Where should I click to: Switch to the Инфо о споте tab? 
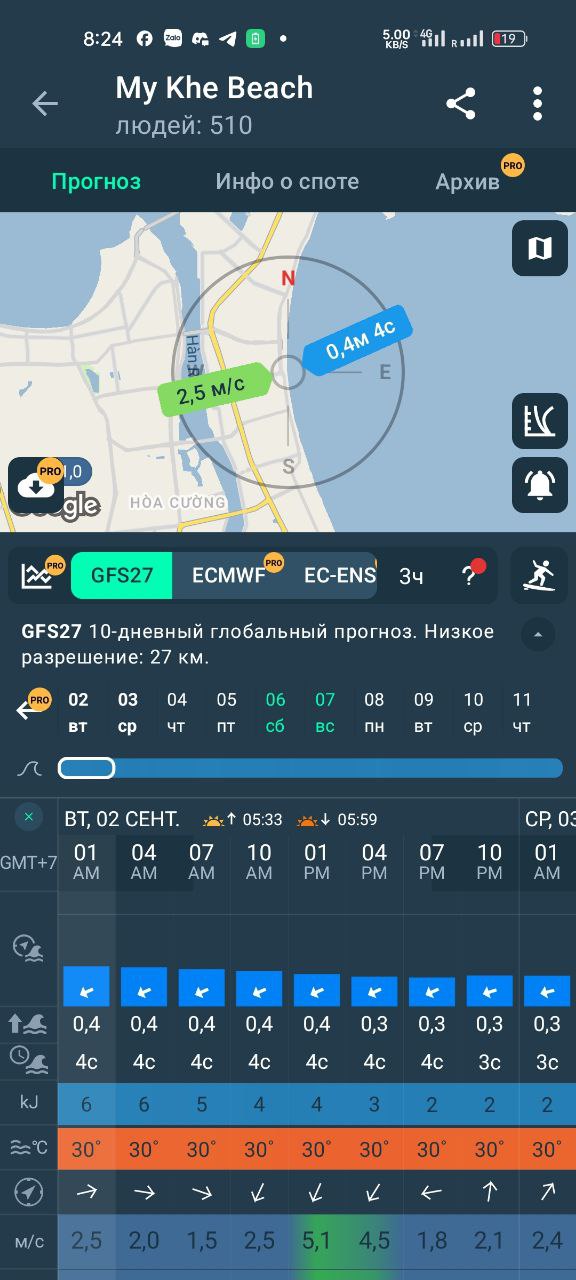[287, 182]
